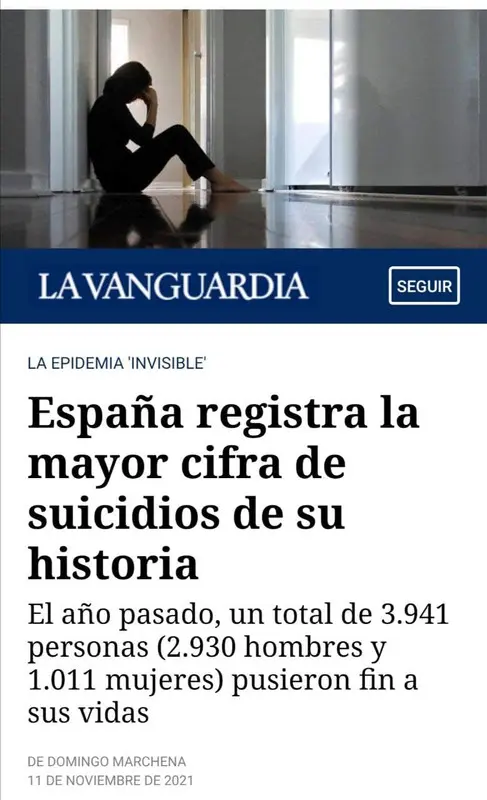This screenshot has width=487, height=800.
Task: Follow La Vanguardia with the Seguir button
Action: [x=424, y=286]
